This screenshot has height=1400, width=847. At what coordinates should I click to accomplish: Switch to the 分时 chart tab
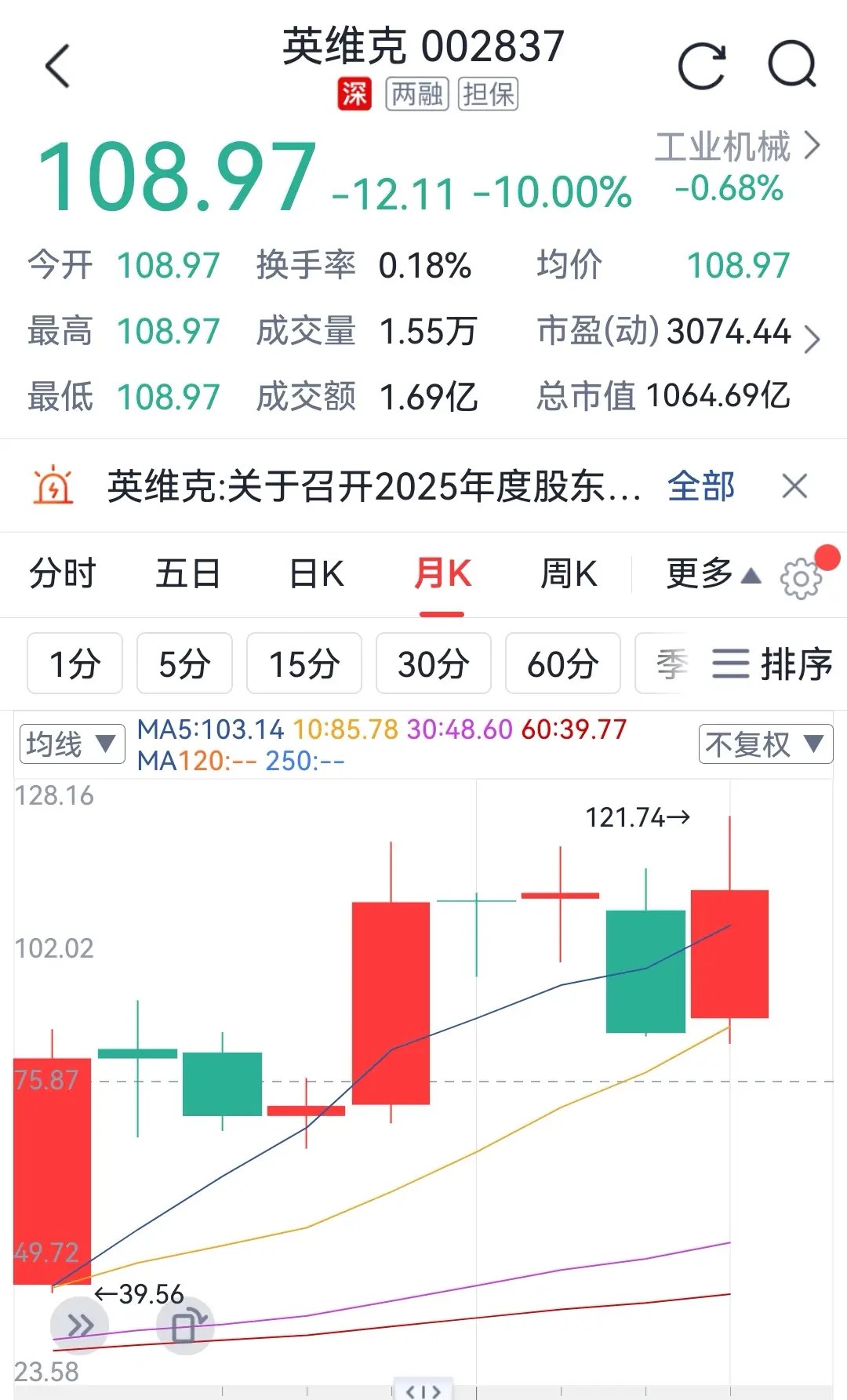click(x=63, y=573)
